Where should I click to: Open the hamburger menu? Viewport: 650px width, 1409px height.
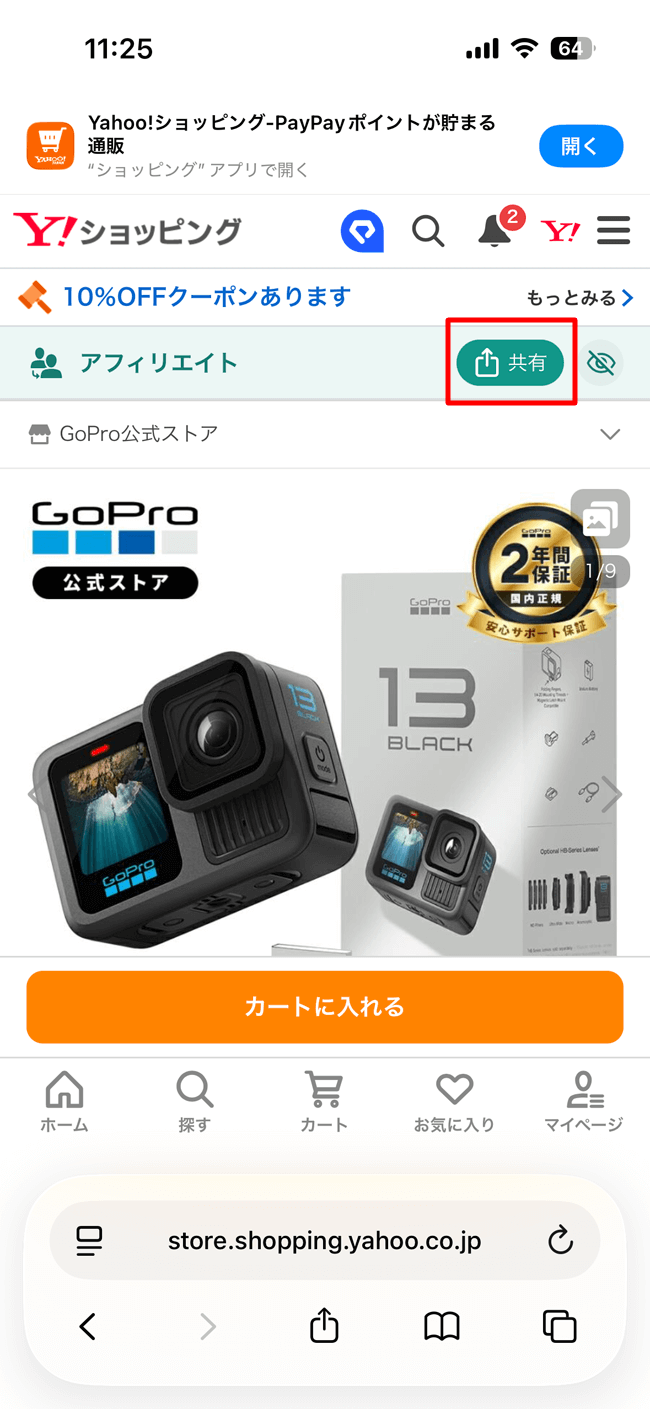point(613,231)
